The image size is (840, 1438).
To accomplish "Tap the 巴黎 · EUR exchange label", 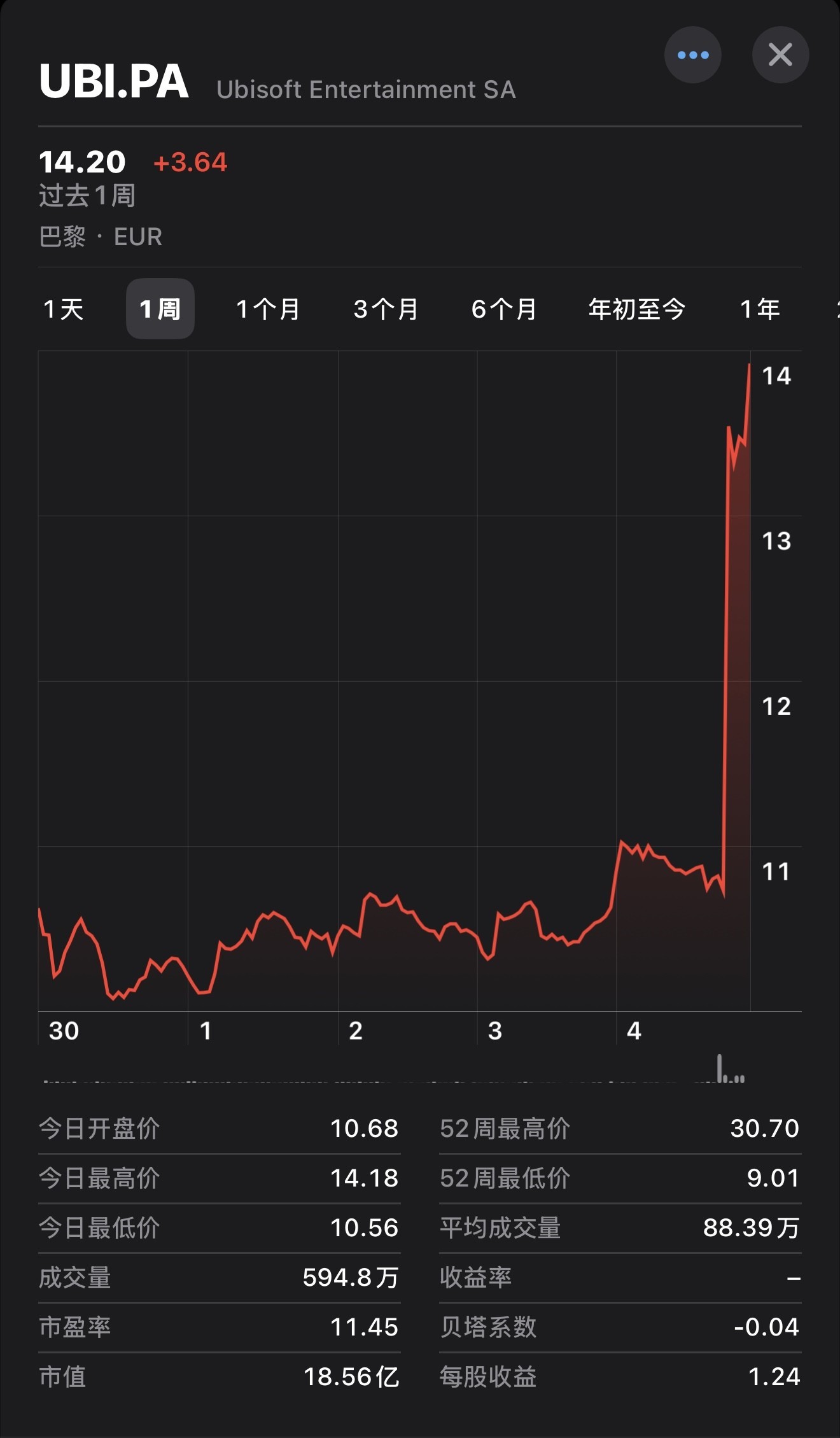I will [x=99, y=236].
